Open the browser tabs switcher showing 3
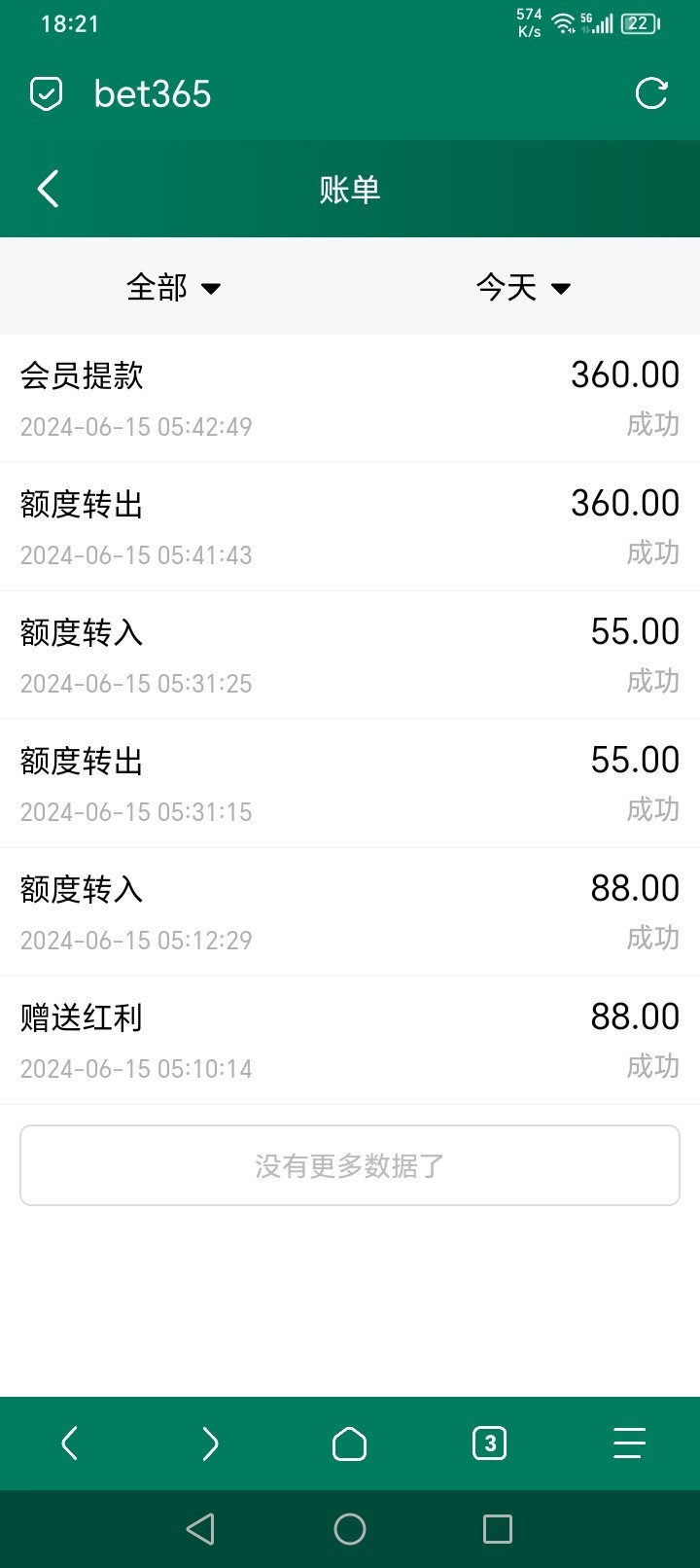The image size is (700, 1568). click(x=489, y=1443)
